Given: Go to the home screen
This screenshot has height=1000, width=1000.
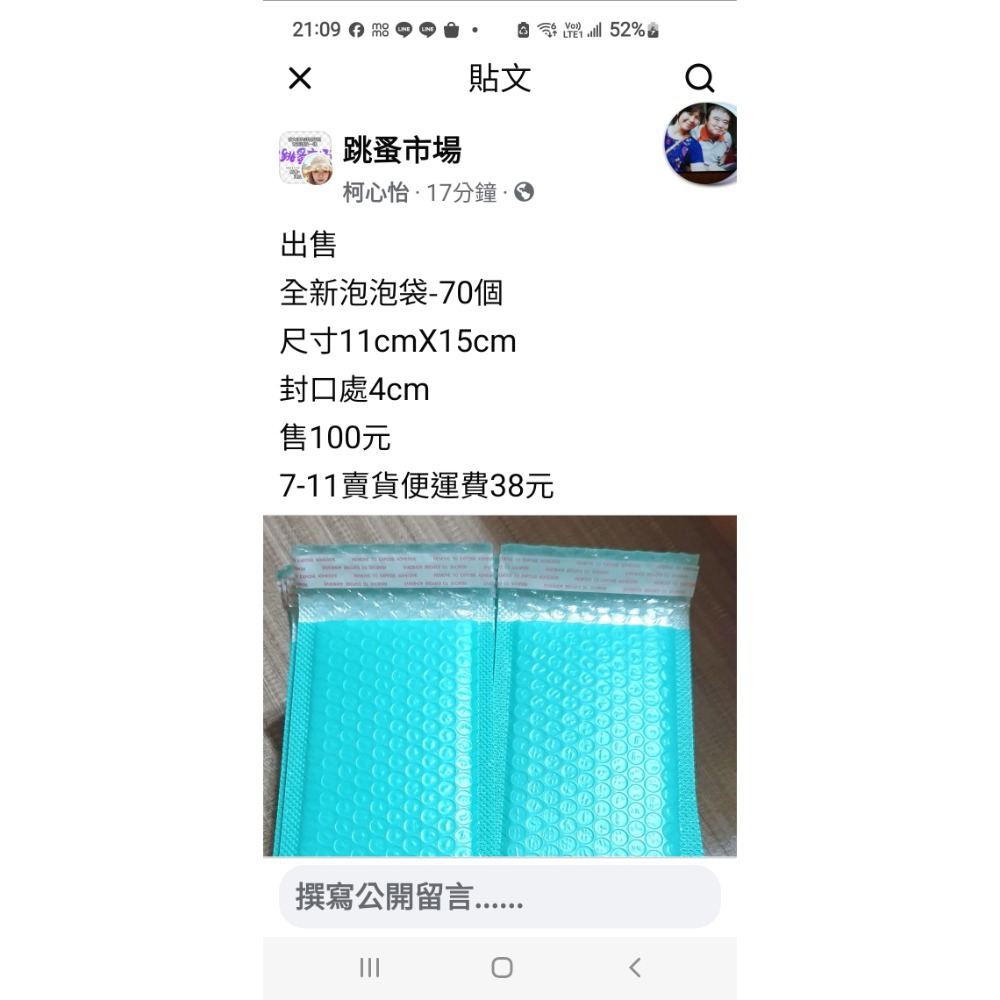Looking at the screenshot, I should [502, 967].
